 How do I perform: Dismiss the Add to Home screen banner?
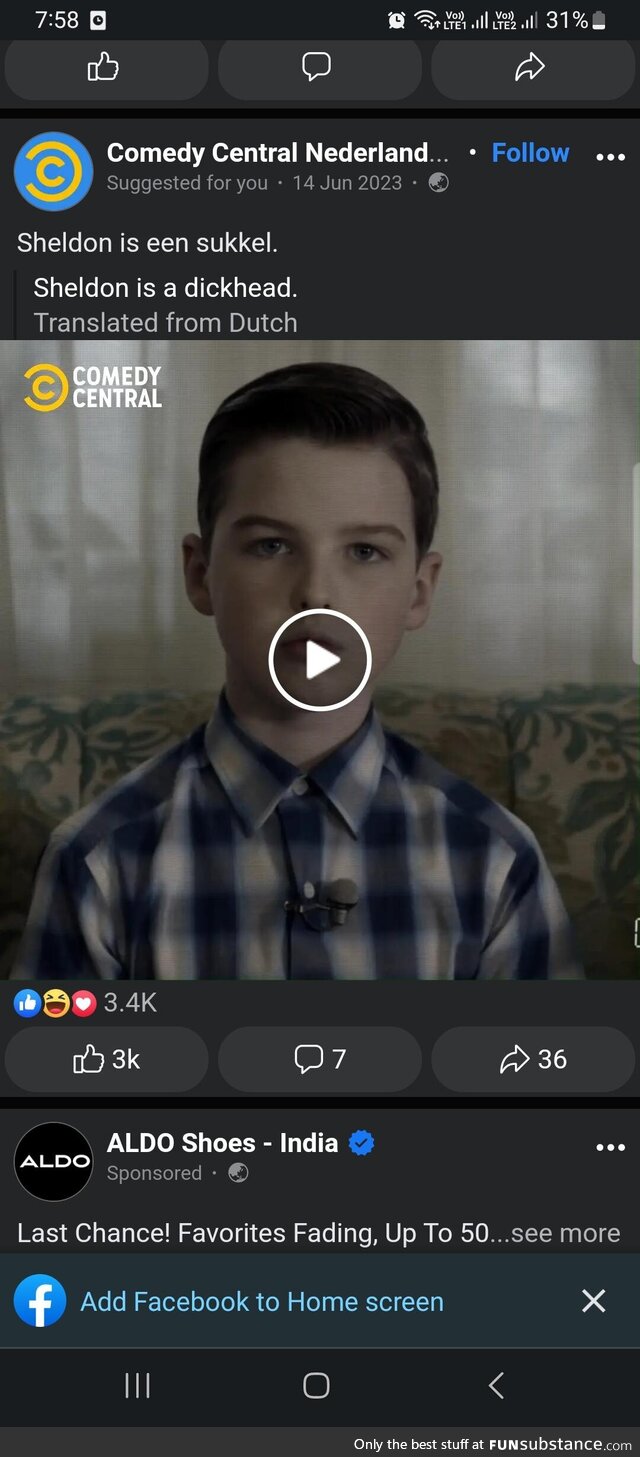tap(594, 1301)
